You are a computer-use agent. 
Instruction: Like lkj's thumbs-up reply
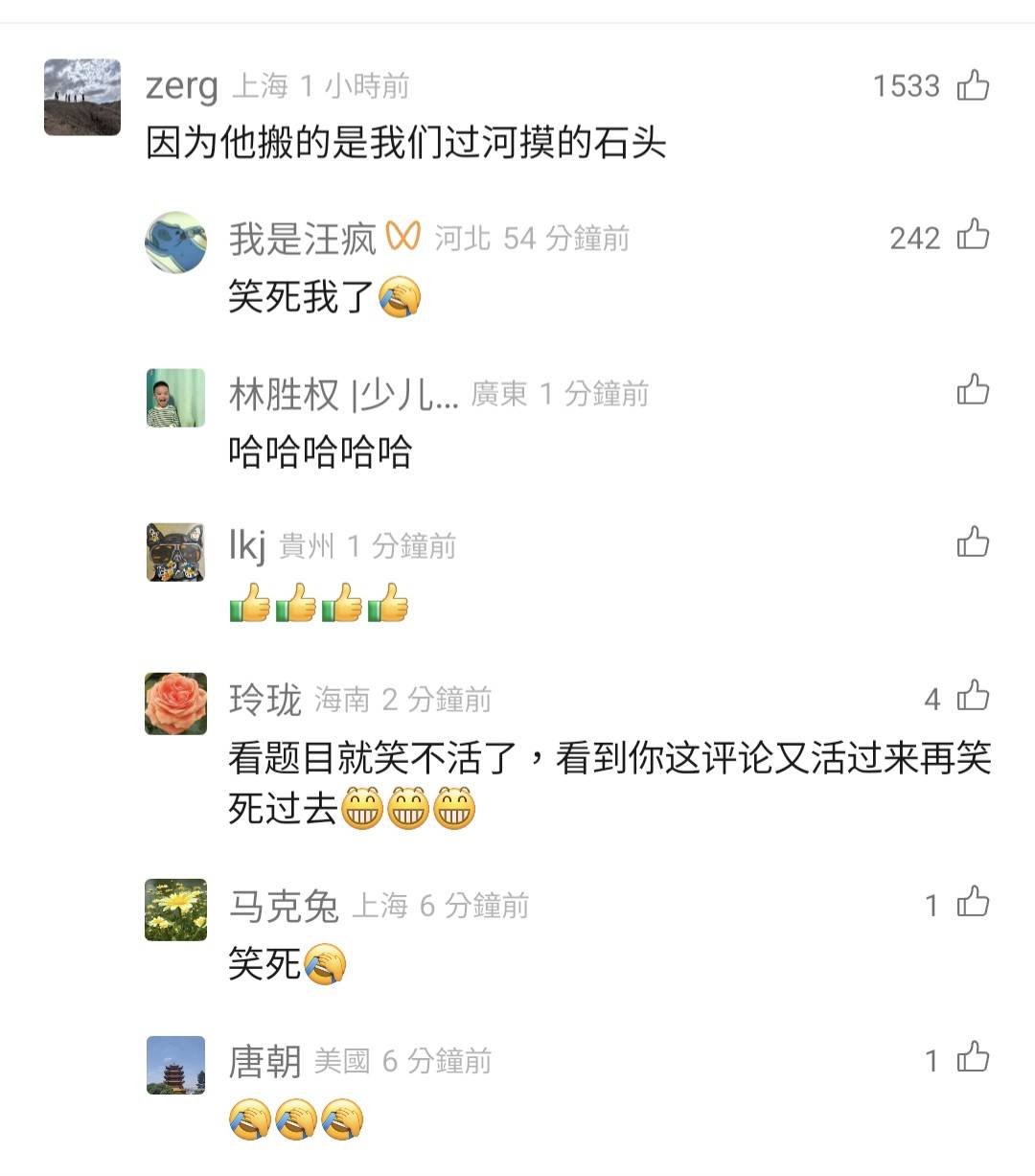pyautogui.click(x=973, y=542)
